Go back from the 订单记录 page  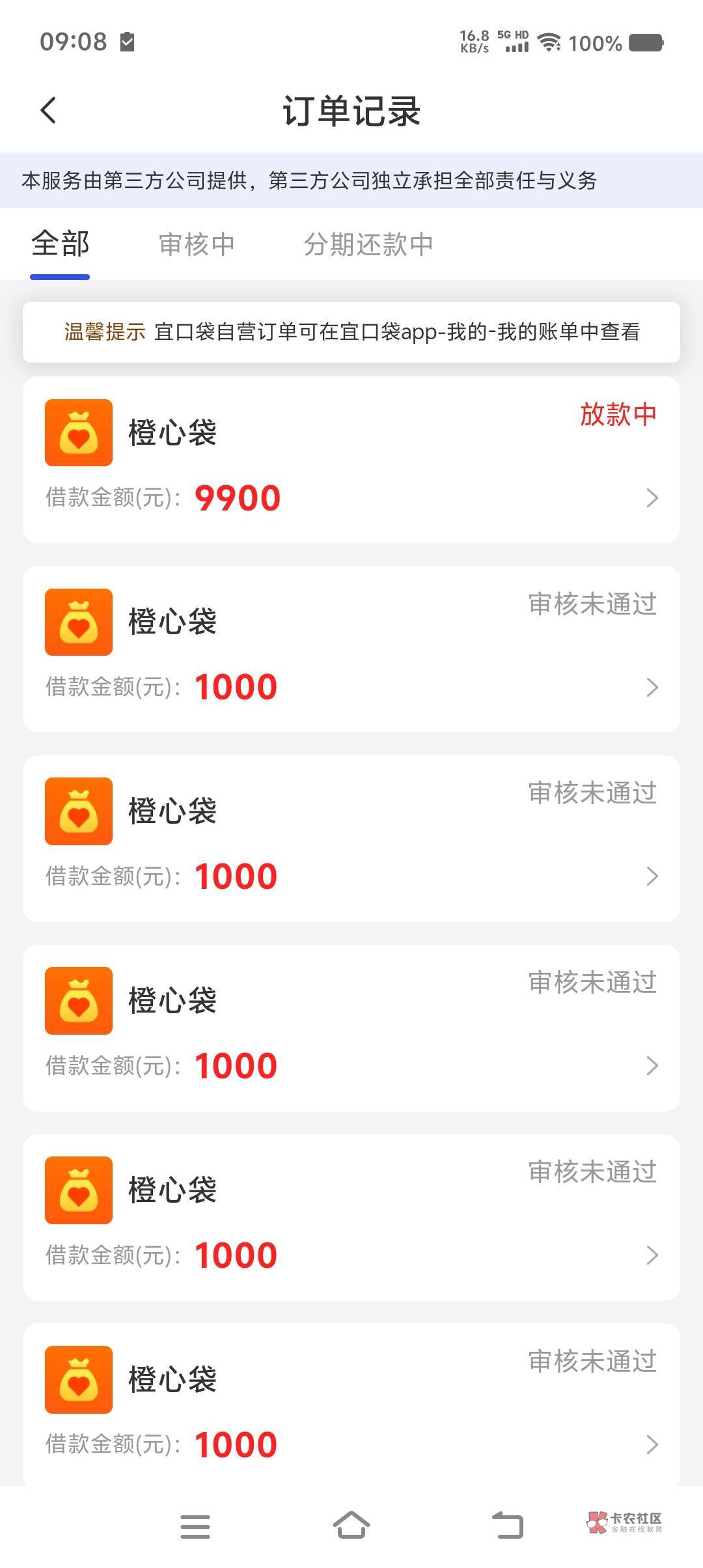[49, 110]
